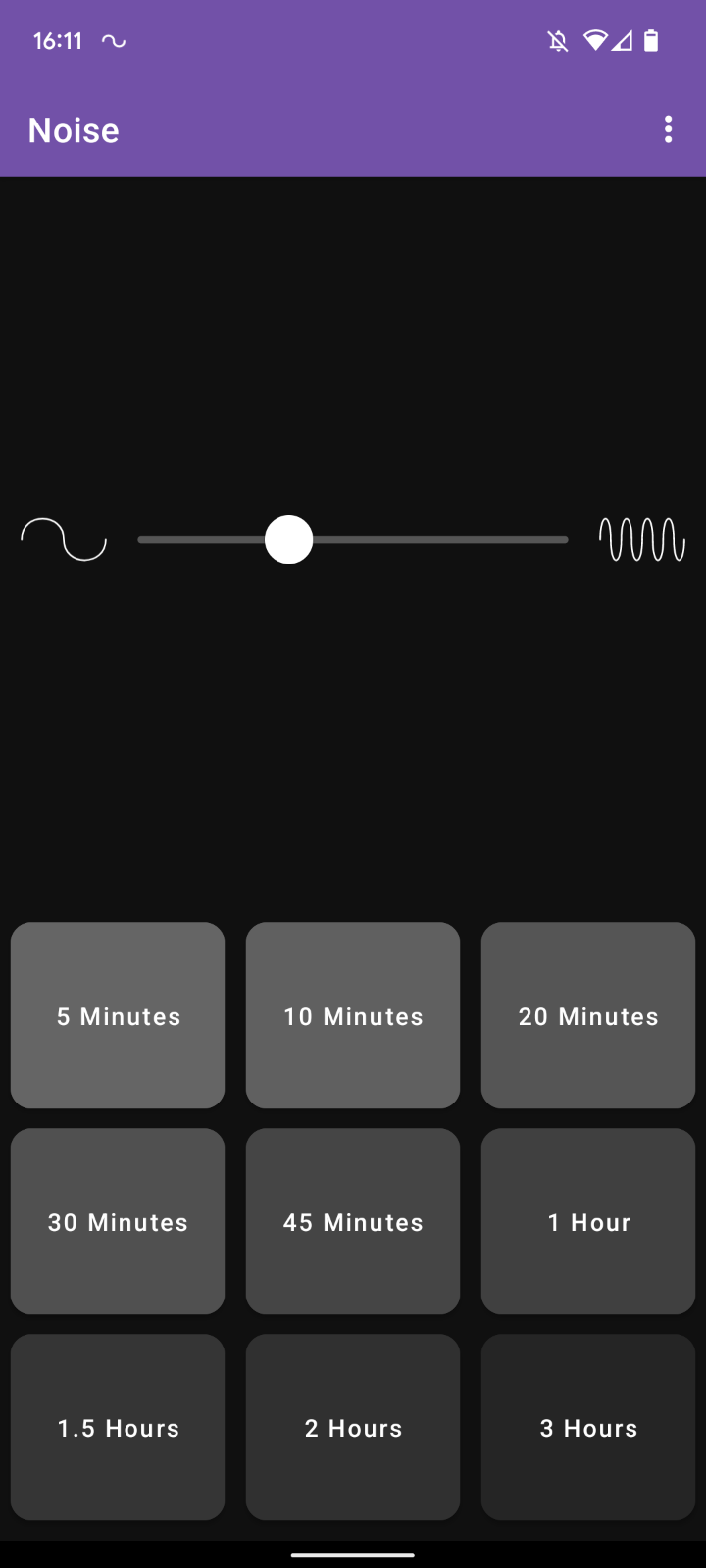Start noise for 3 Hours
Image resolution: width=706 pixels, height=1568 pixels.
click(588, 1427)
